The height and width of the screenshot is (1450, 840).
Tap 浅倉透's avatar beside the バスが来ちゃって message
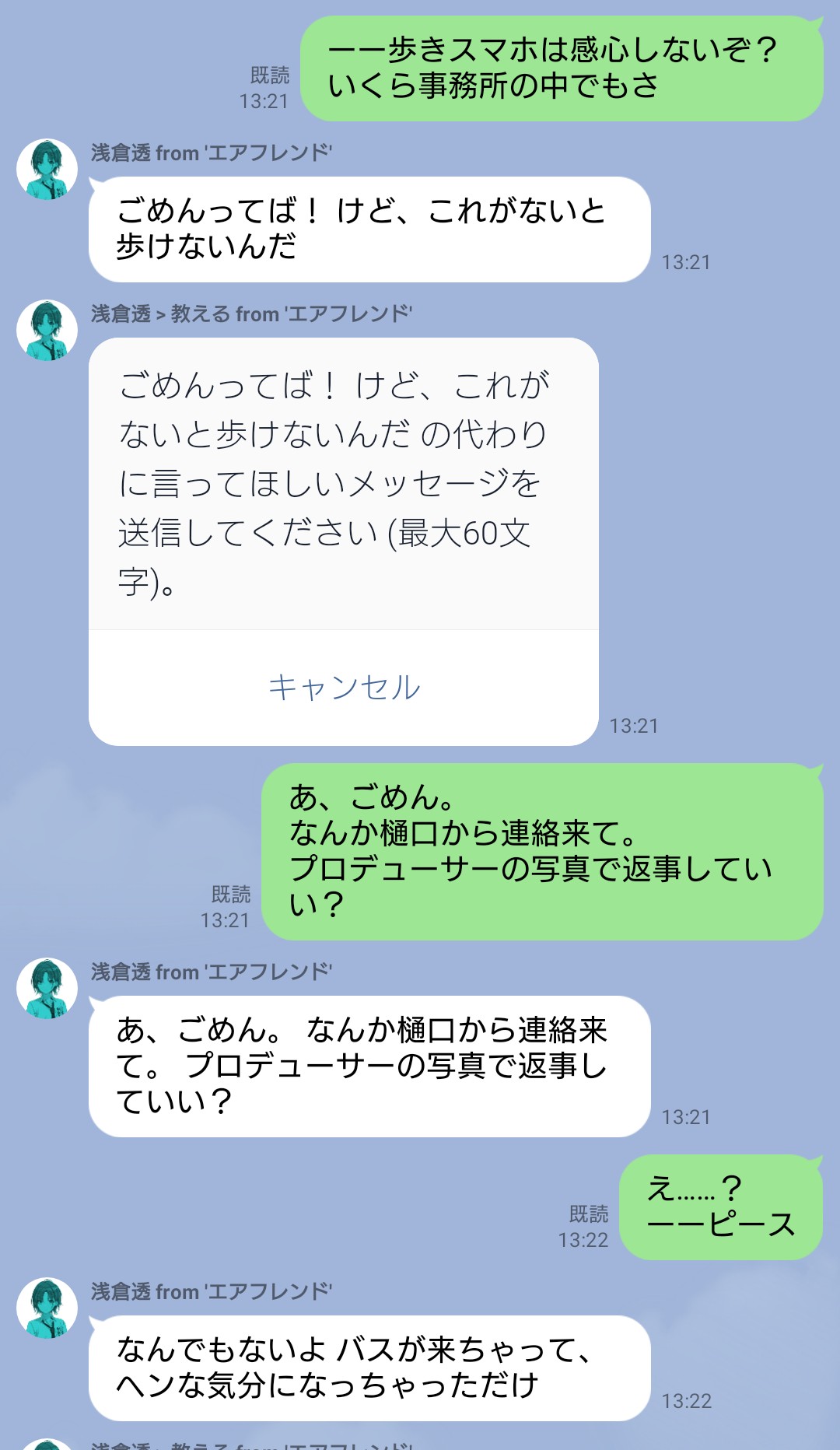[47, 1308]
